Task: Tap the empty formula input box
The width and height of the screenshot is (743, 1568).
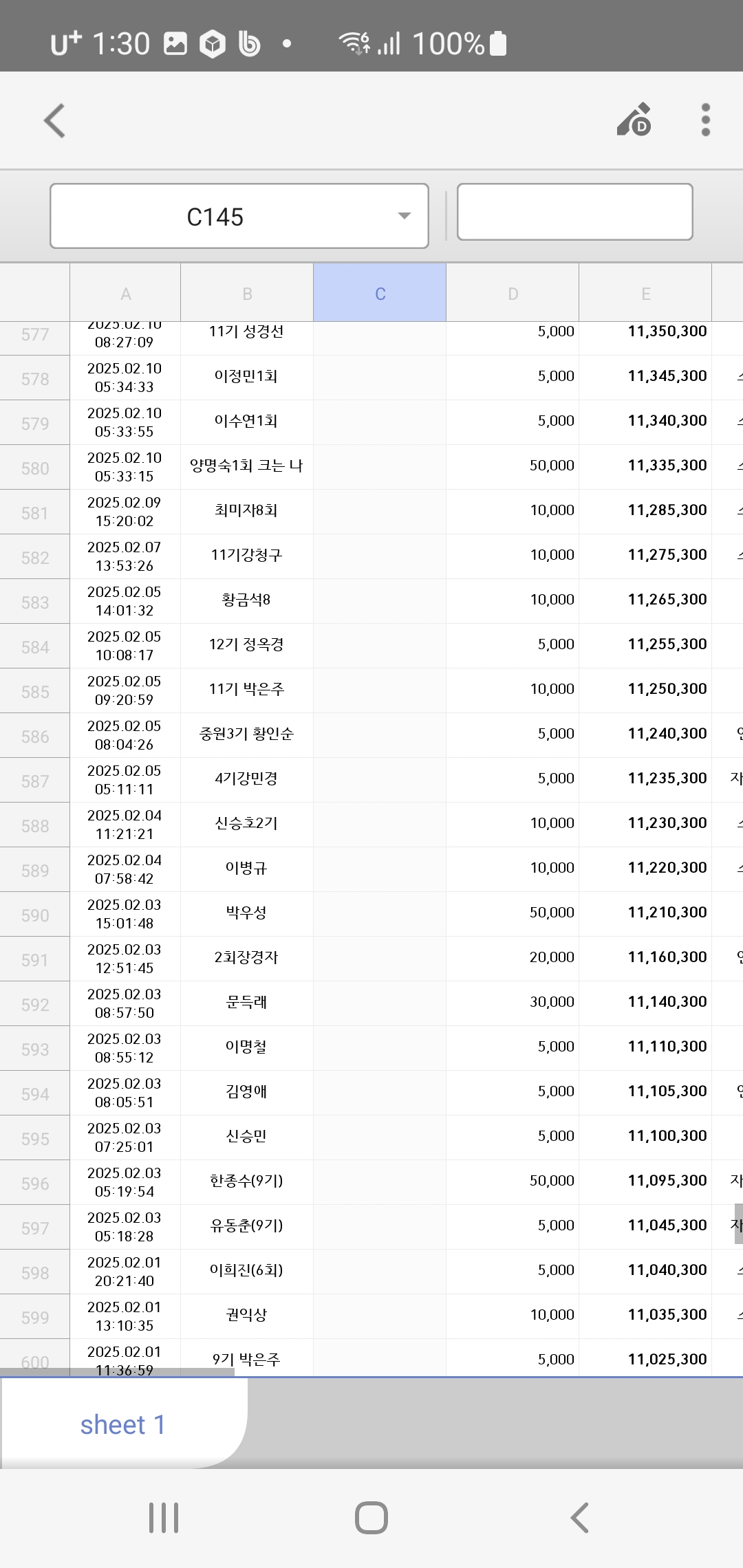Action: click(x=574, y=212)
